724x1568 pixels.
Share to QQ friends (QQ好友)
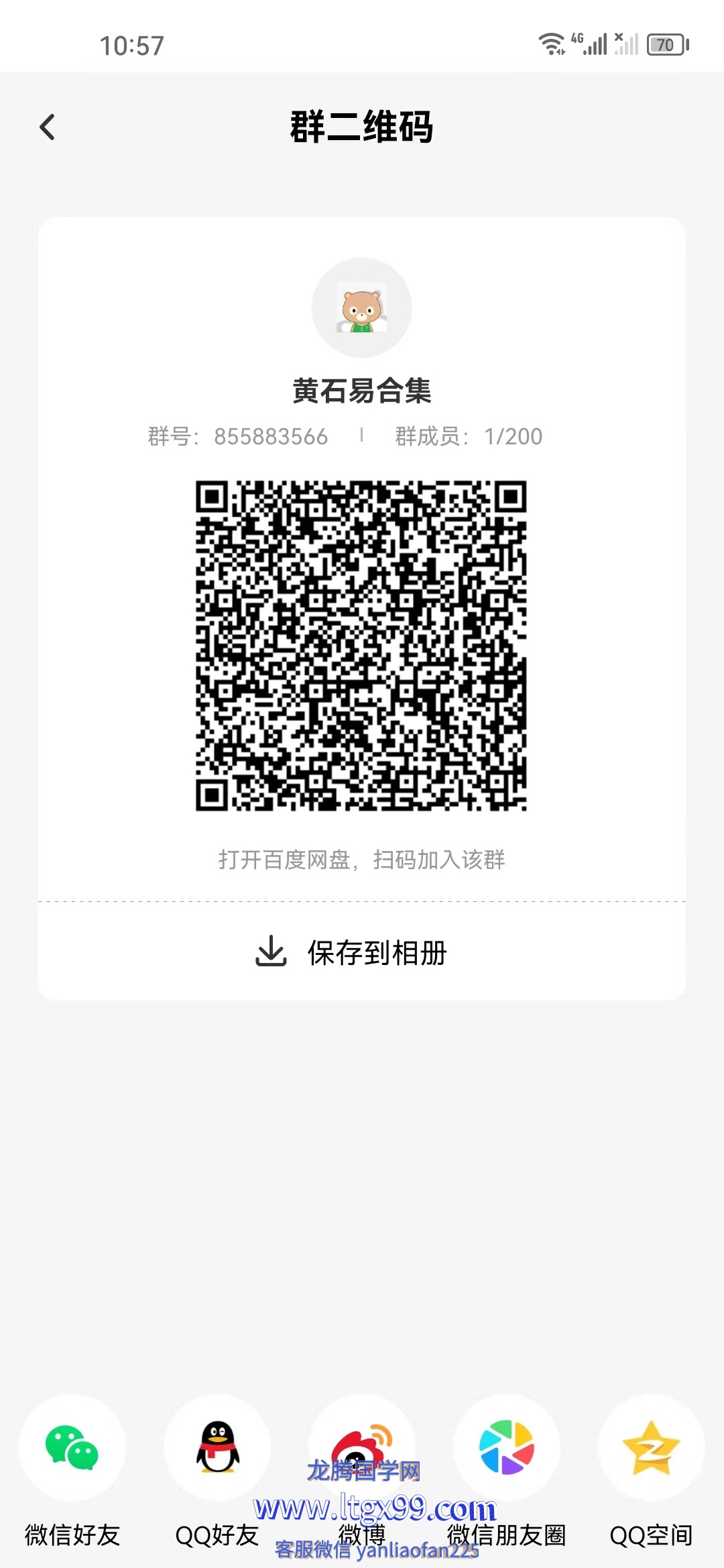pyautogui.click(x=217, y=1448)
